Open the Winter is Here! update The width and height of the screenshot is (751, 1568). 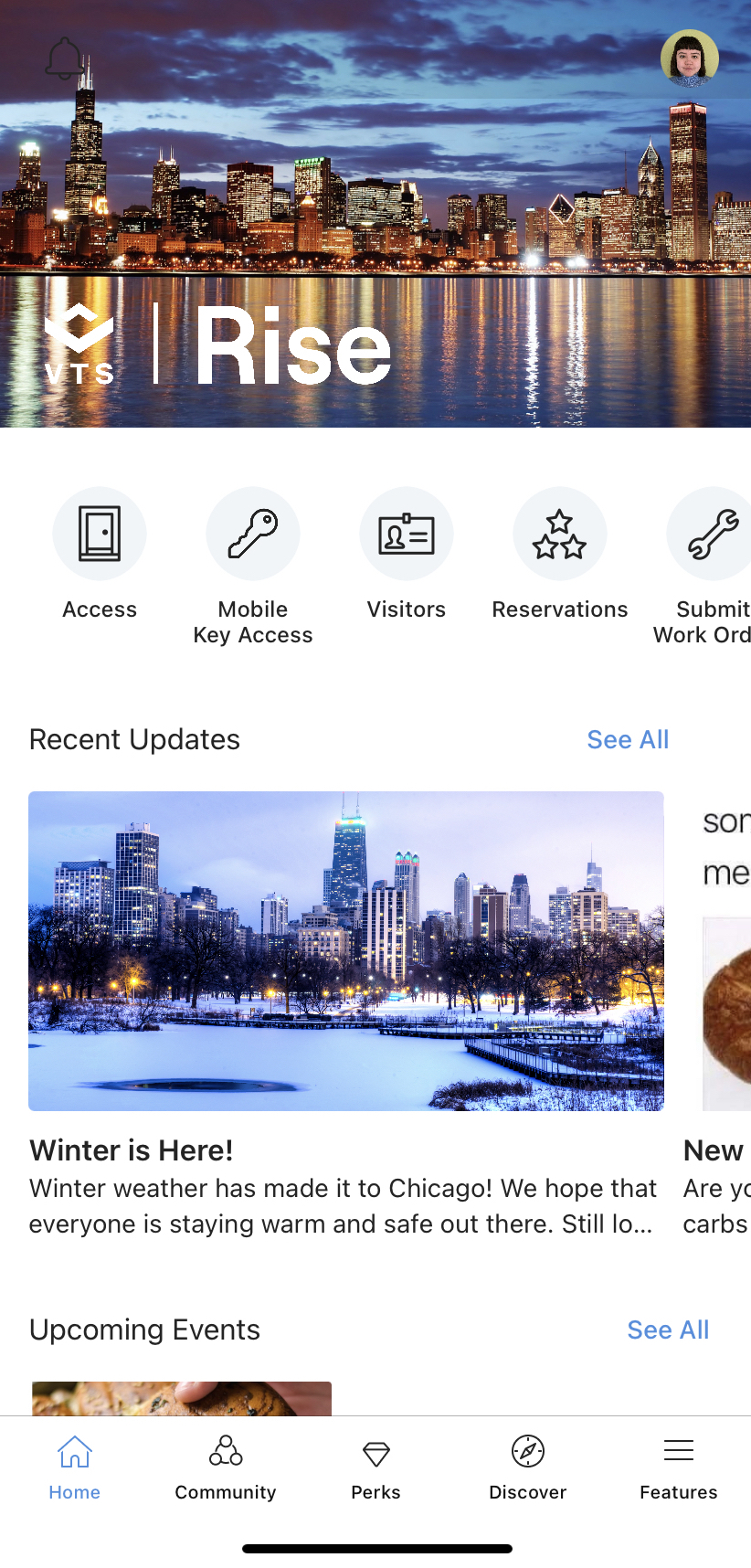pos(346,951)
